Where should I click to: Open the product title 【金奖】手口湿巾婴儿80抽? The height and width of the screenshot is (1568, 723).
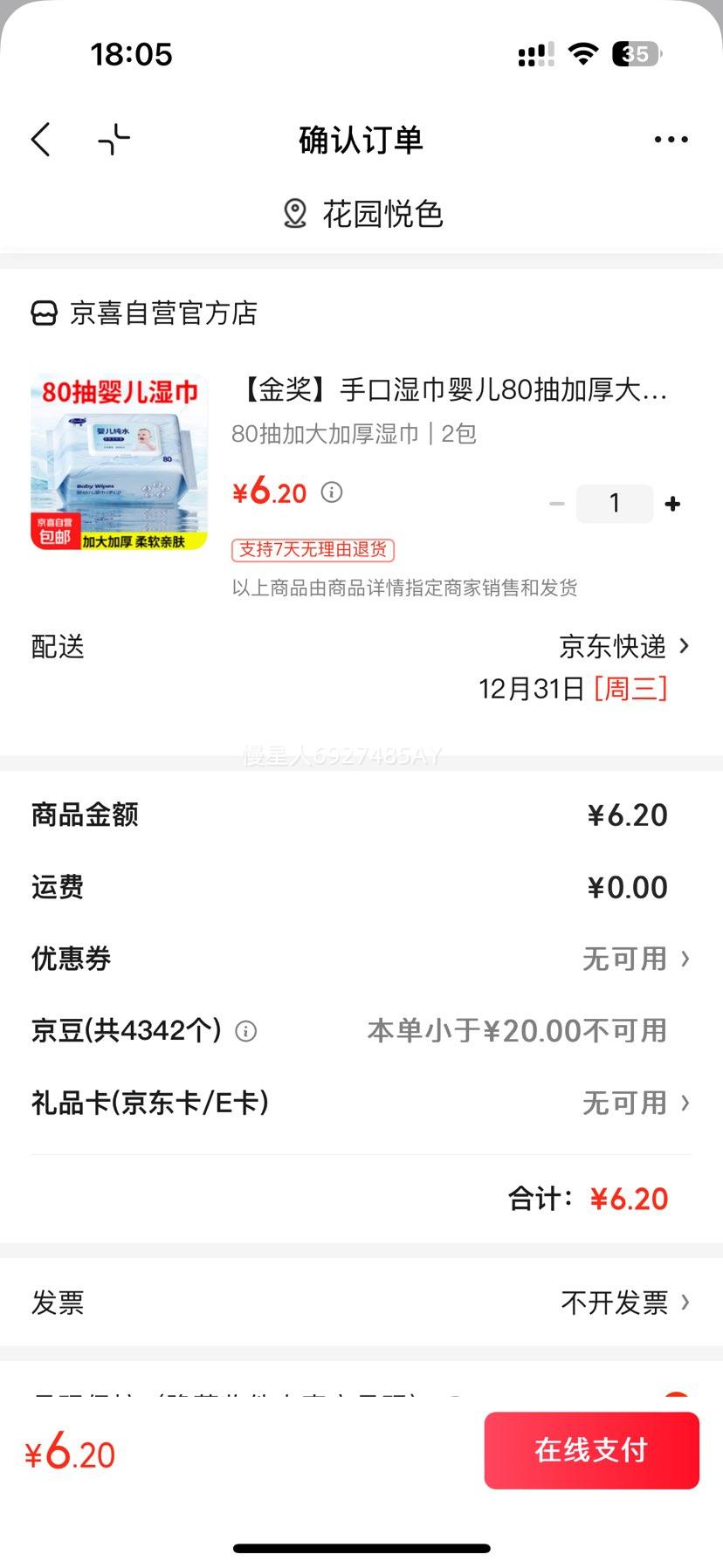[x=454, y=391]
